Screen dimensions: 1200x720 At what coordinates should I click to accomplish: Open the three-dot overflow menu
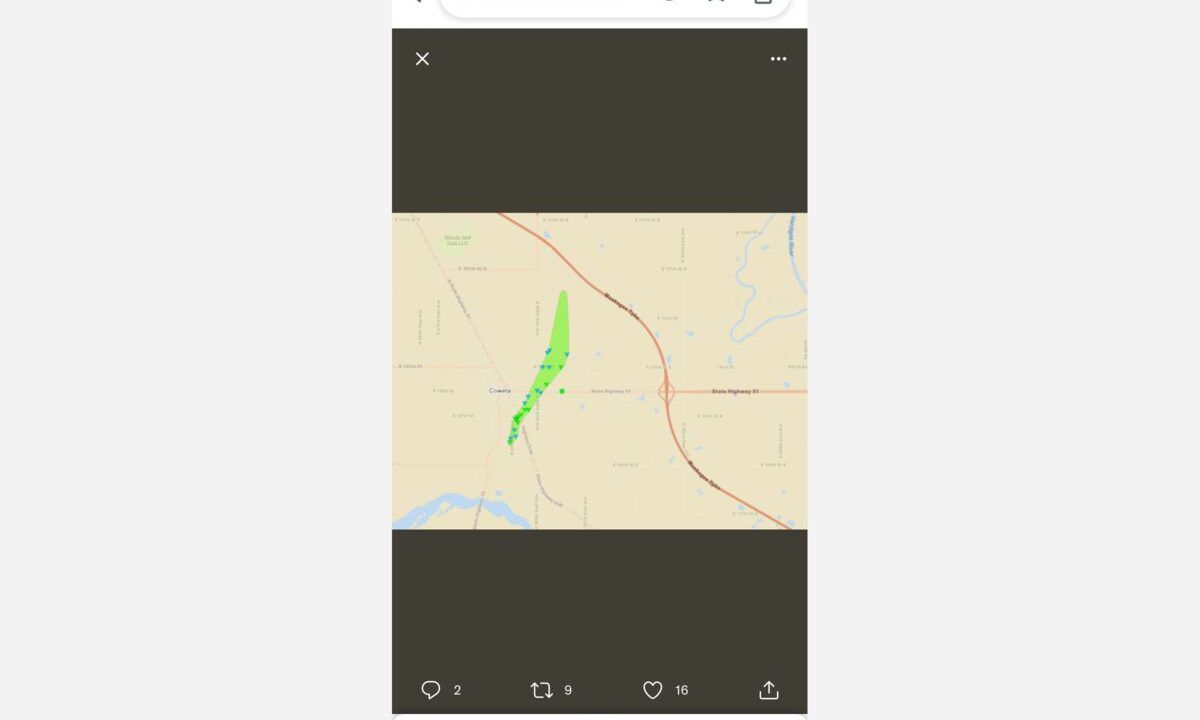(x=778, y=59)
